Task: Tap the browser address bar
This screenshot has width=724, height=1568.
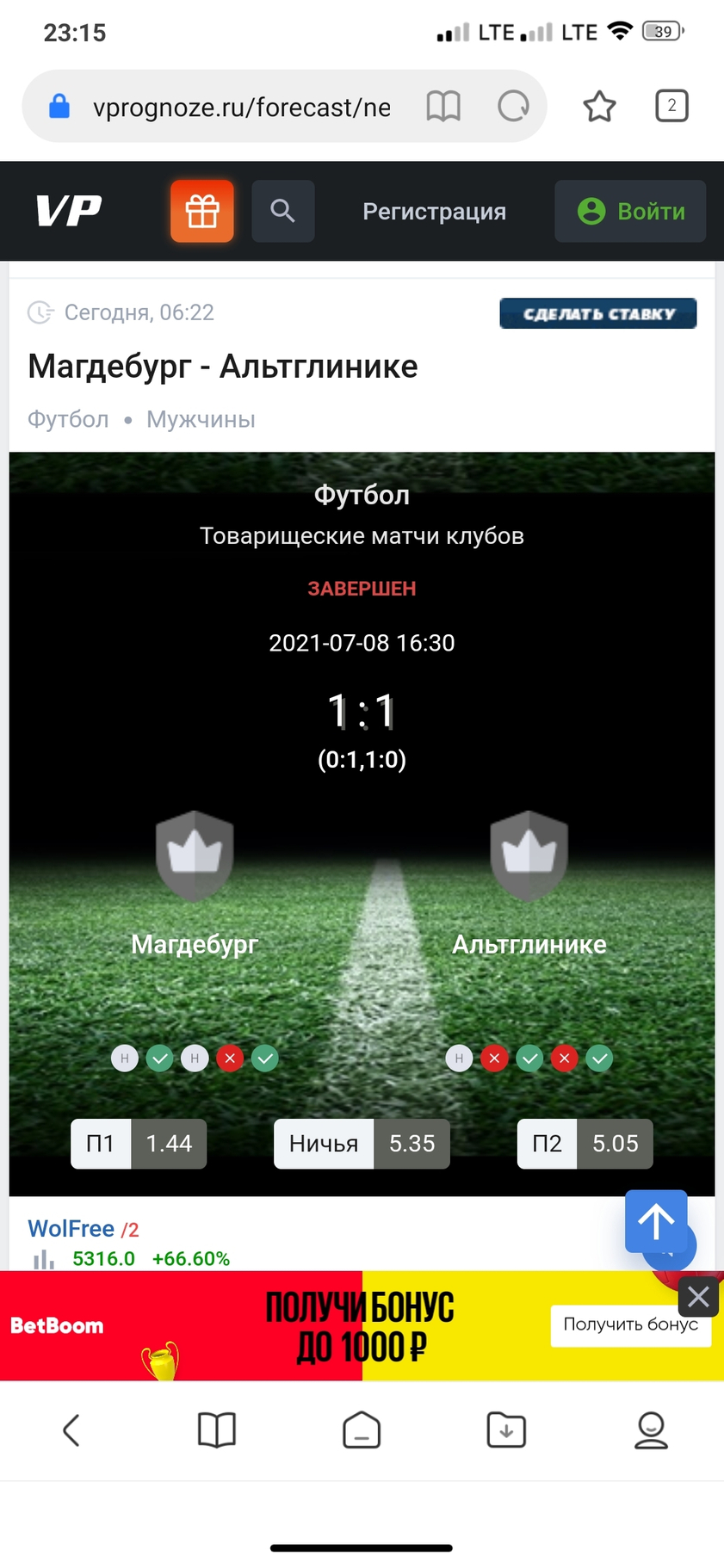Action: tap(241, 107)
